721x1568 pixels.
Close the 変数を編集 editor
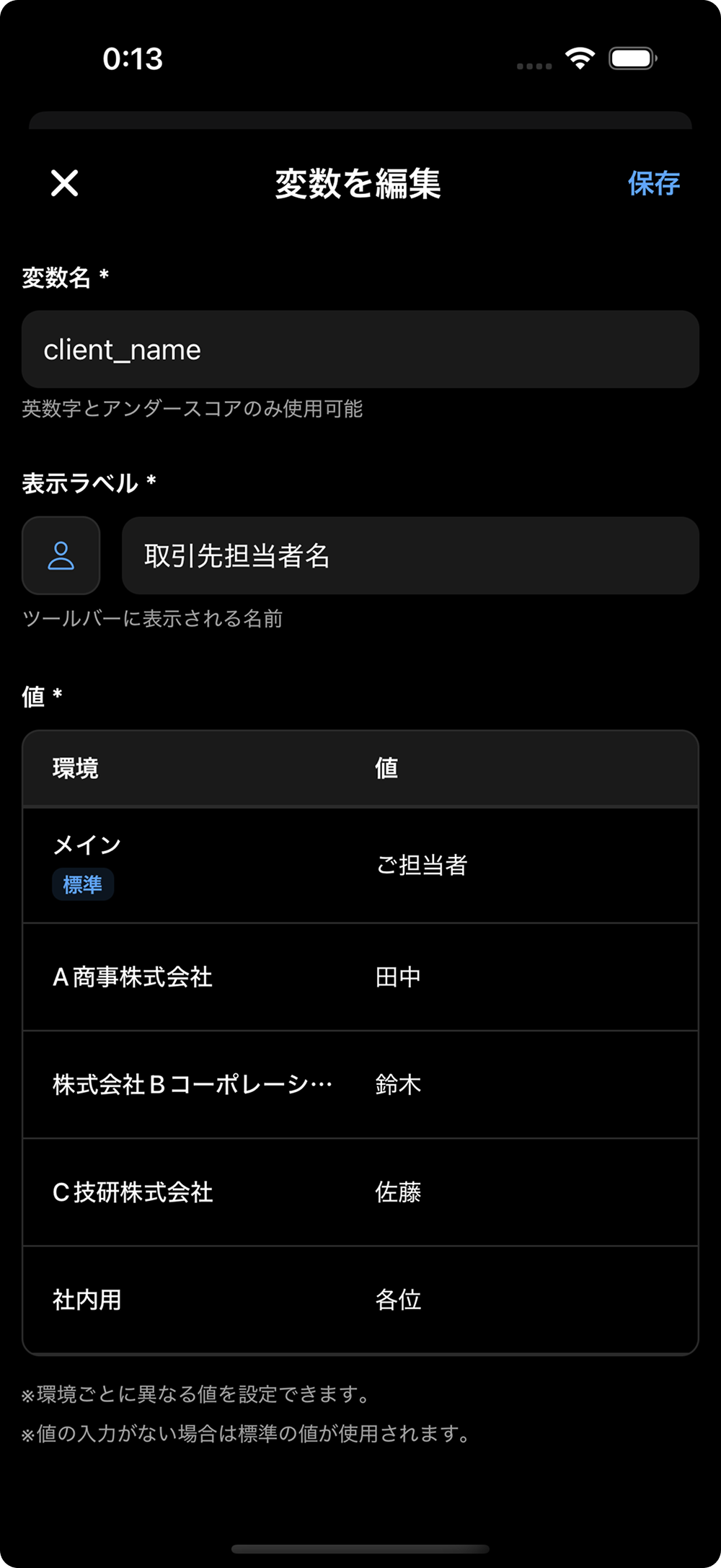pos(65,184)
